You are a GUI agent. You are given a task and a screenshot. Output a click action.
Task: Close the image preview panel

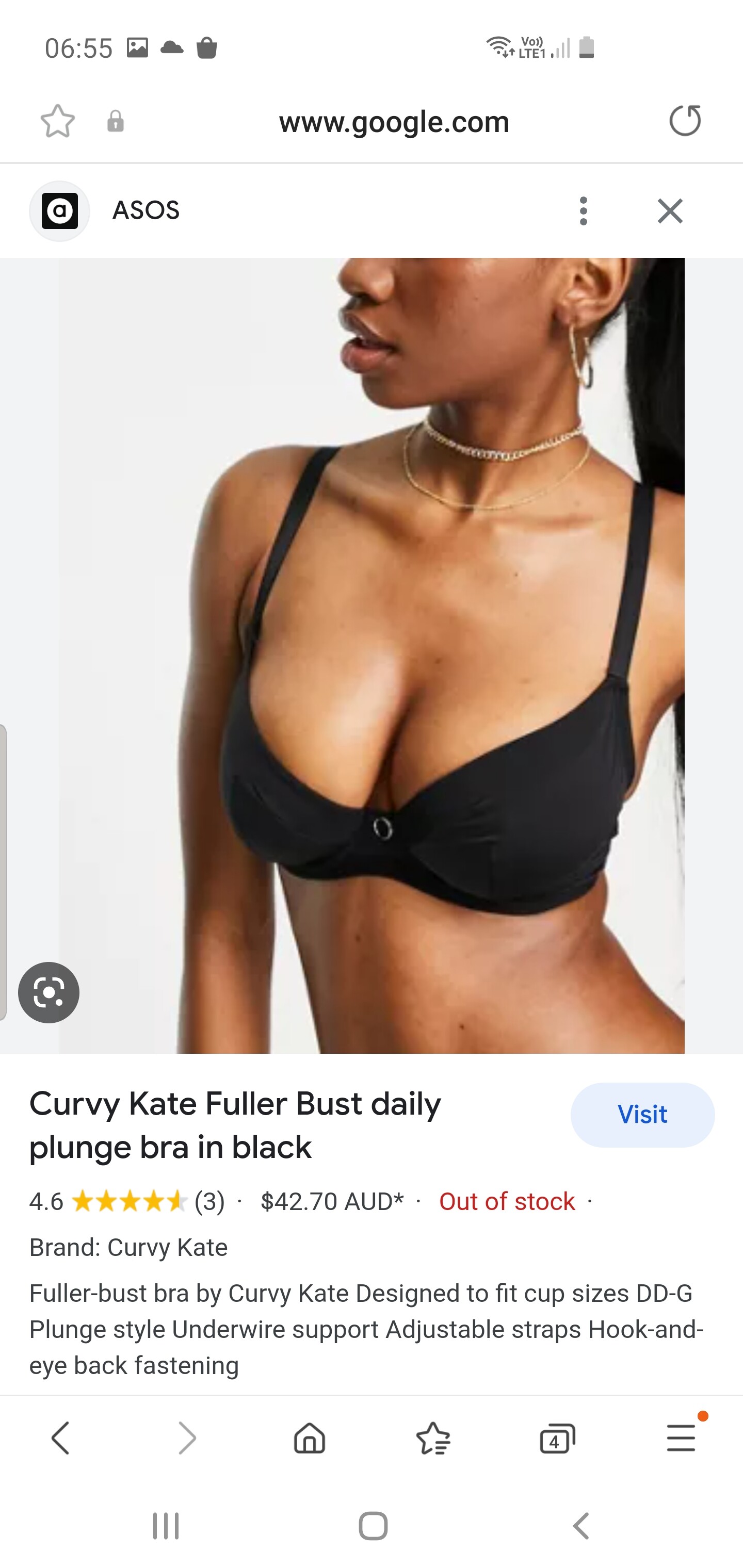[670, 211]
